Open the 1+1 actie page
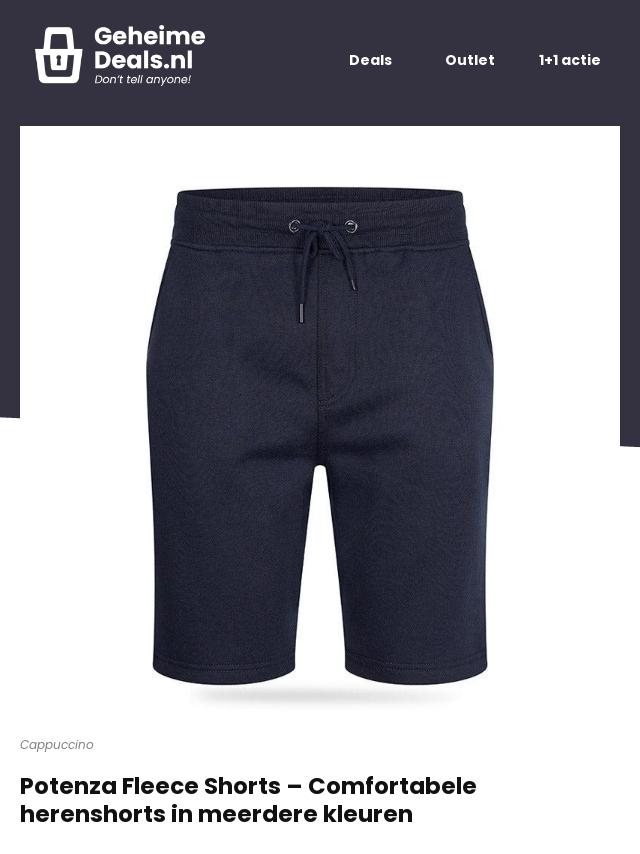The width and height of the screenshot is (640, 854). click(569, 60)
